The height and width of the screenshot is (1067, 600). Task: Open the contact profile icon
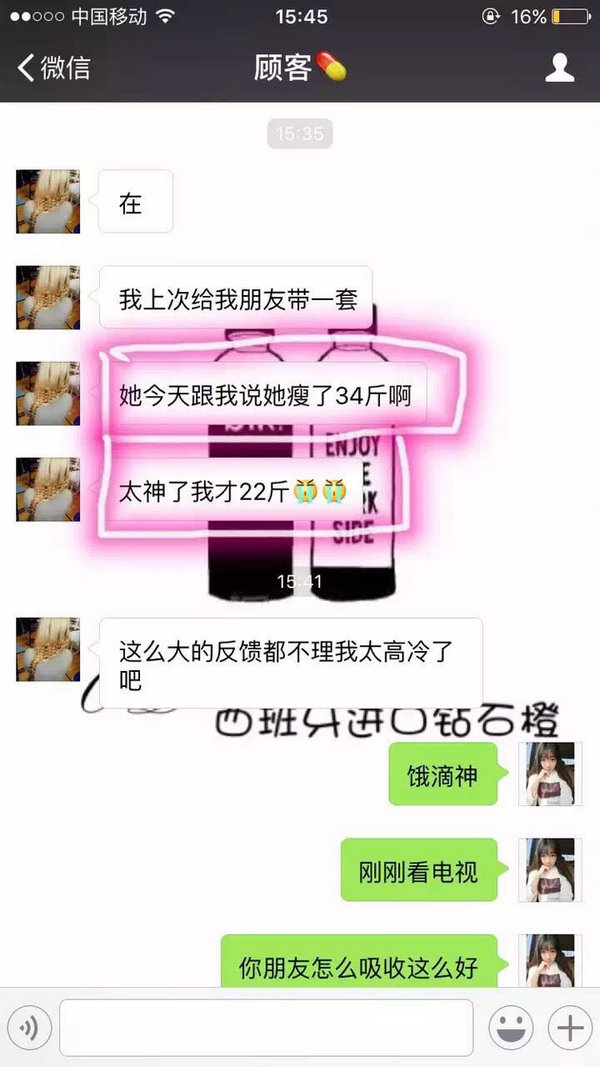(559, 68)
